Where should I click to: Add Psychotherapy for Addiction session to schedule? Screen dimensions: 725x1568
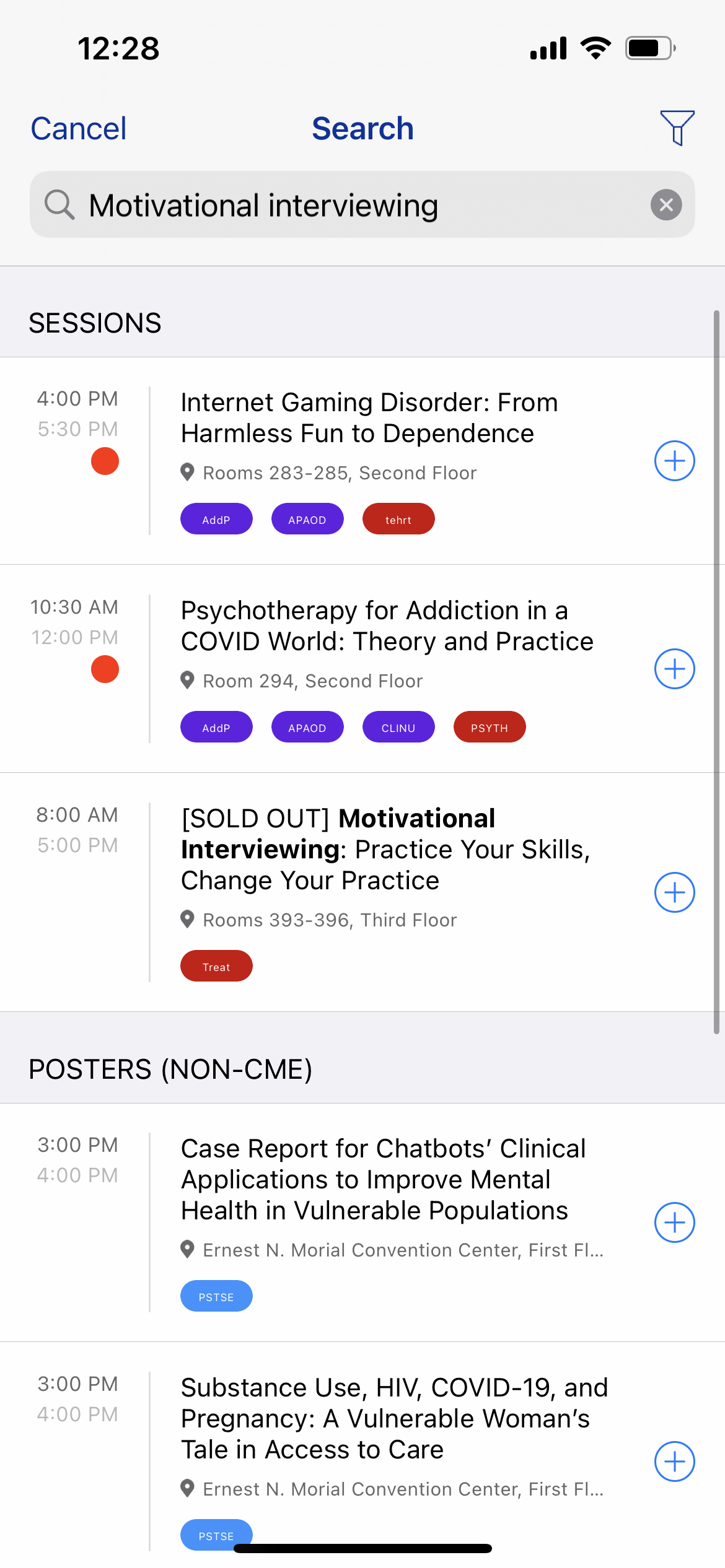pos(674,669)
